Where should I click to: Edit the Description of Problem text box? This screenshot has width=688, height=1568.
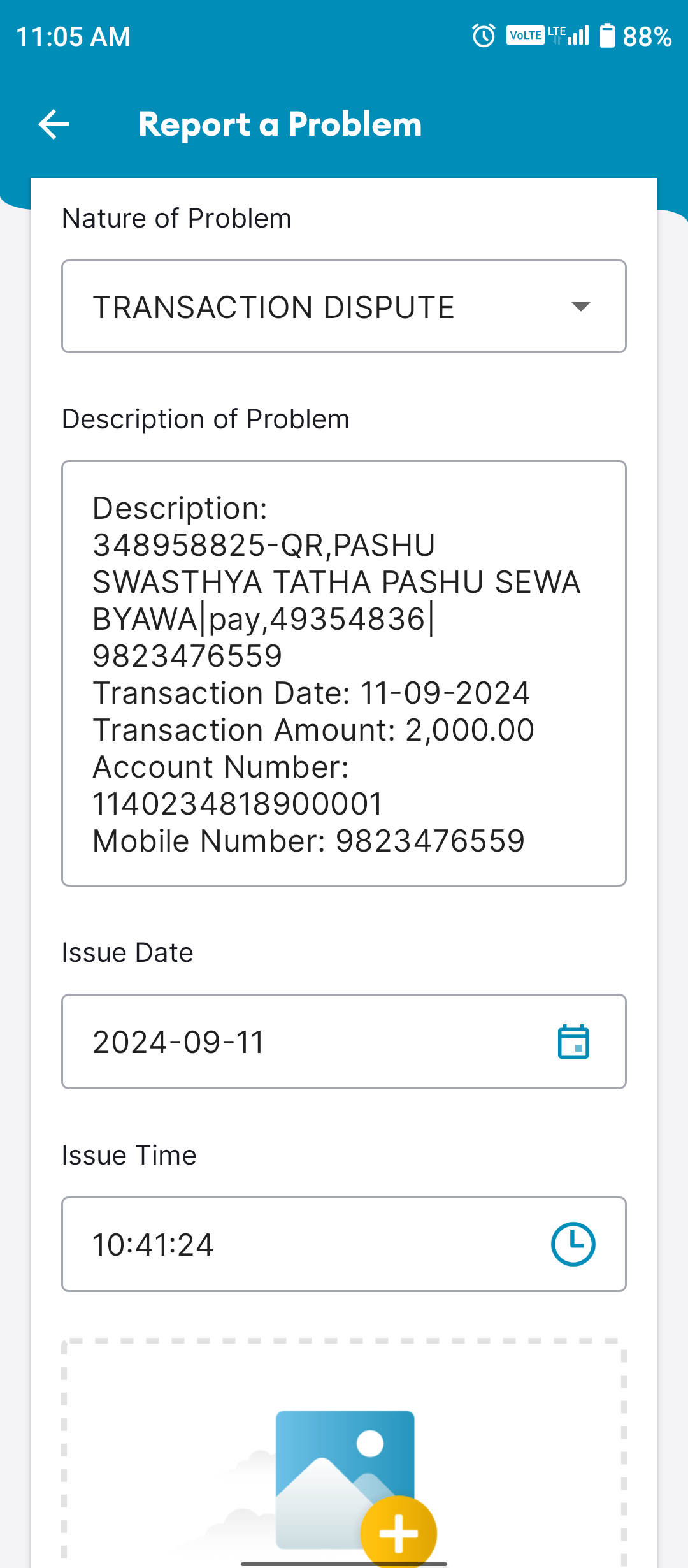[x=344, y=673]
